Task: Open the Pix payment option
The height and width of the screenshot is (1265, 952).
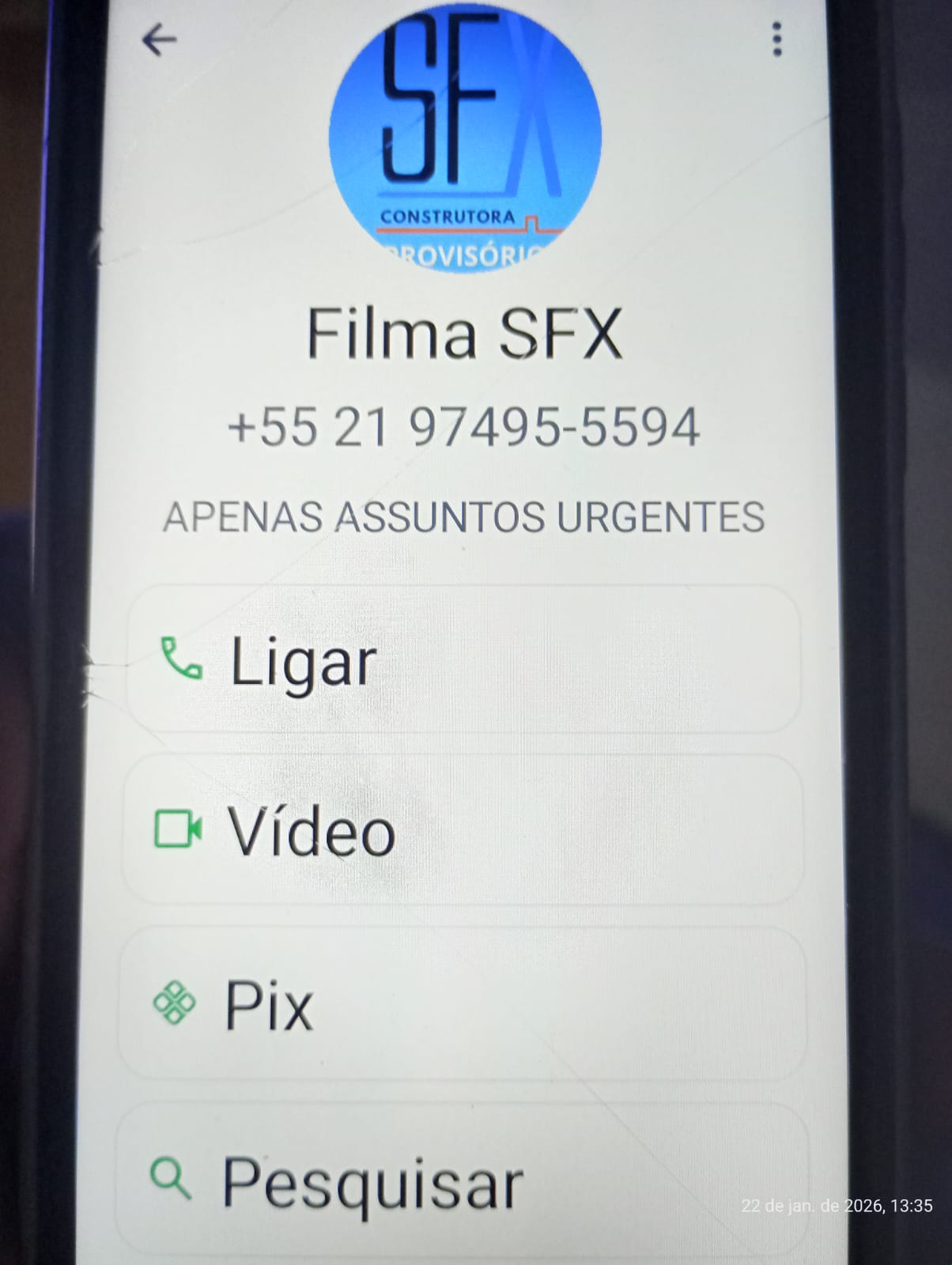Action: [463, 1004]
